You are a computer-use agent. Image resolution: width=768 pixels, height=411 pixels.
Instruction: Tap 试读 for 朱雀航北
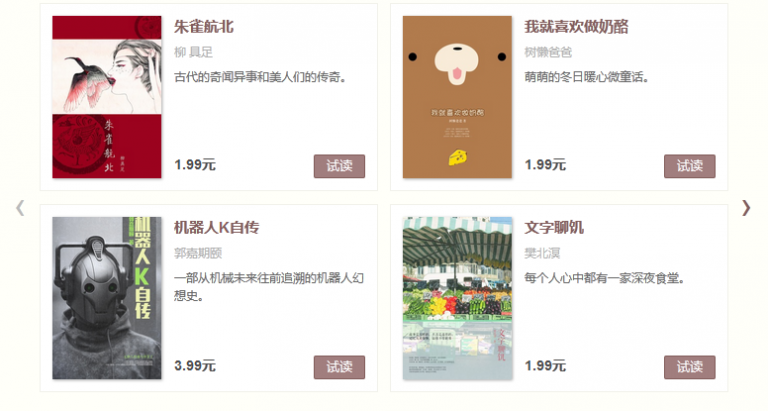click(x=339, y=166)
